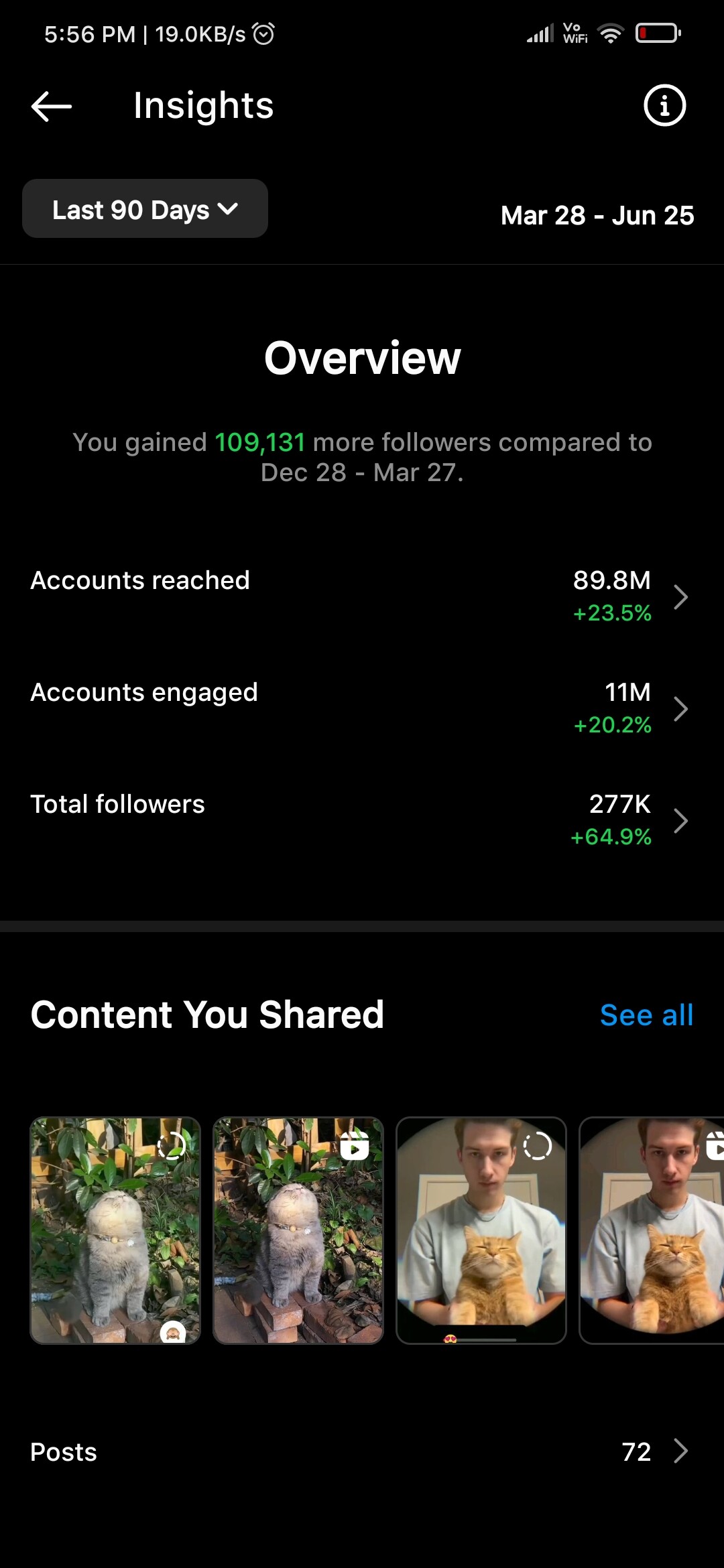Go back using the arrow icon

click(52, 106)
